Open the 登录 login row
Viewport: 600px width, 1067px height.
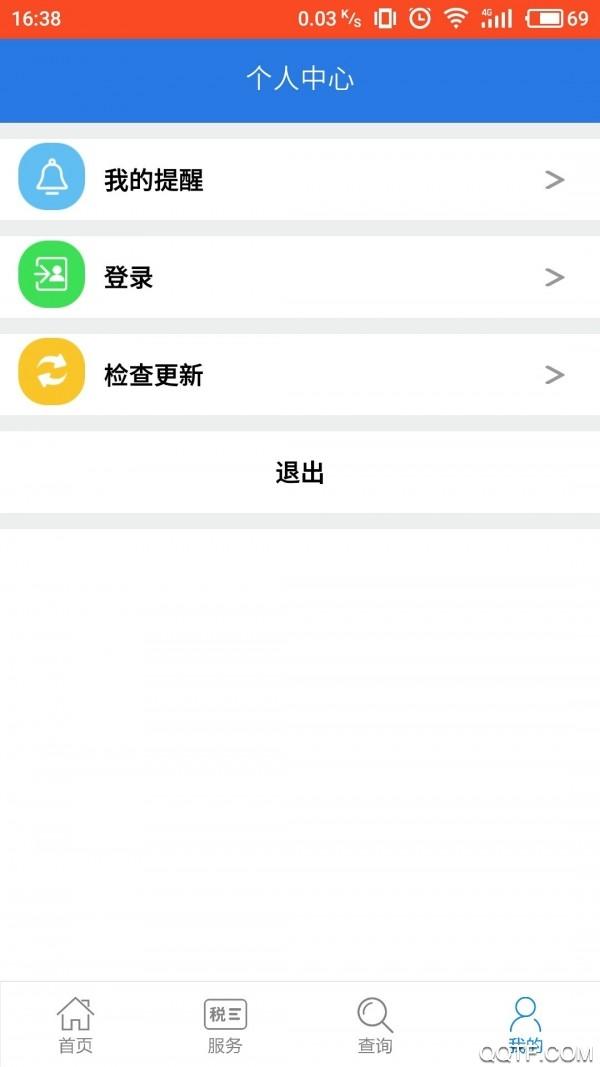[x=300, y=277]
